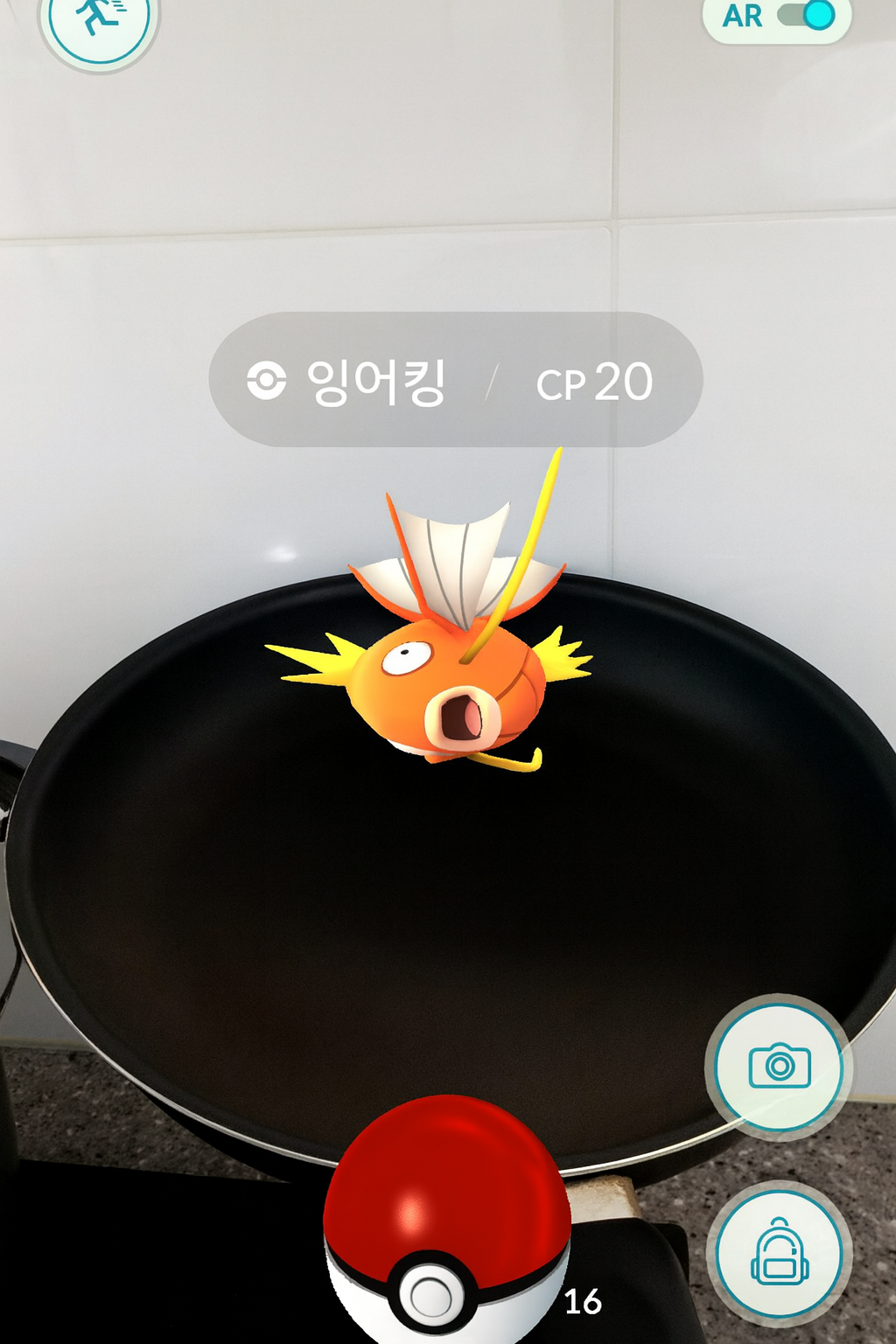The height and width of the screenshot is (1344, 896).
Task: Tap the ball count showing 16
Action: (584, 1301)
